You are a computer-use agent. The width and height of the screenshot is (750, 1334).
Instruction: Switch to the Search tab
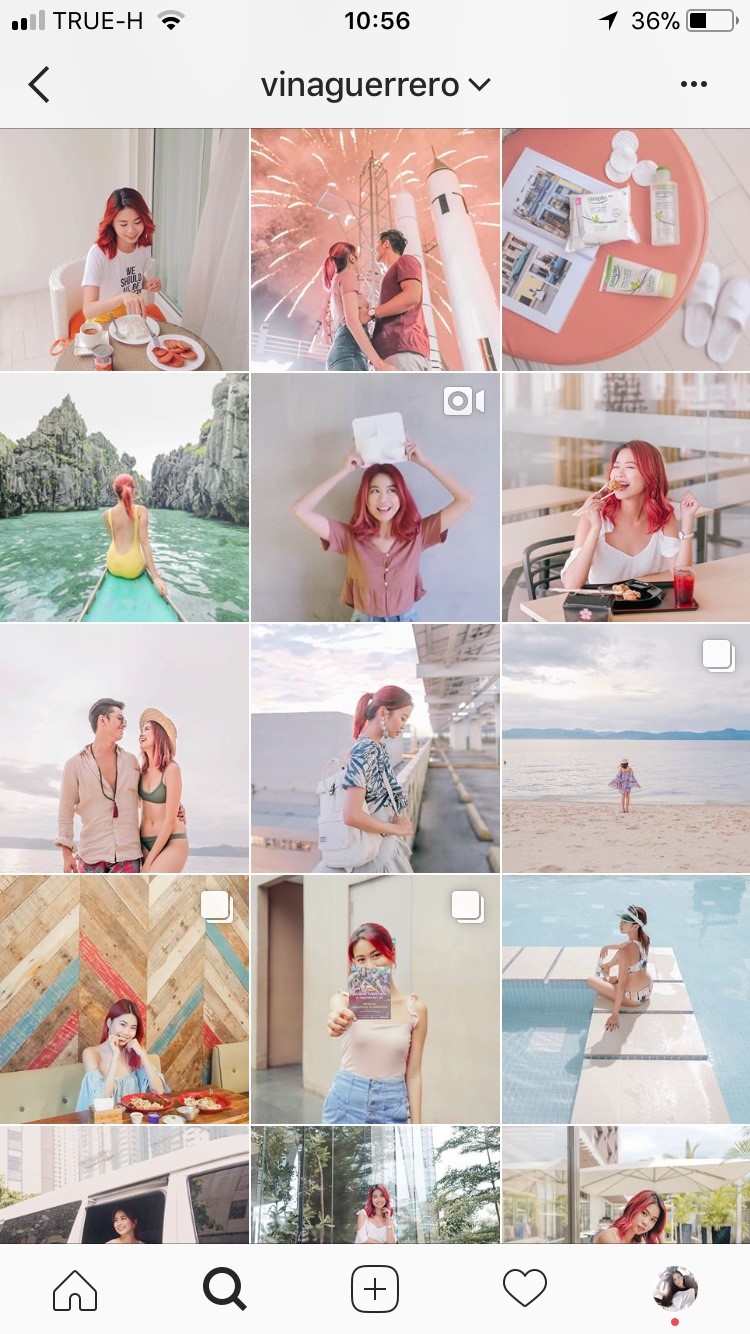pyautogui.click(x=225, y=1289)
